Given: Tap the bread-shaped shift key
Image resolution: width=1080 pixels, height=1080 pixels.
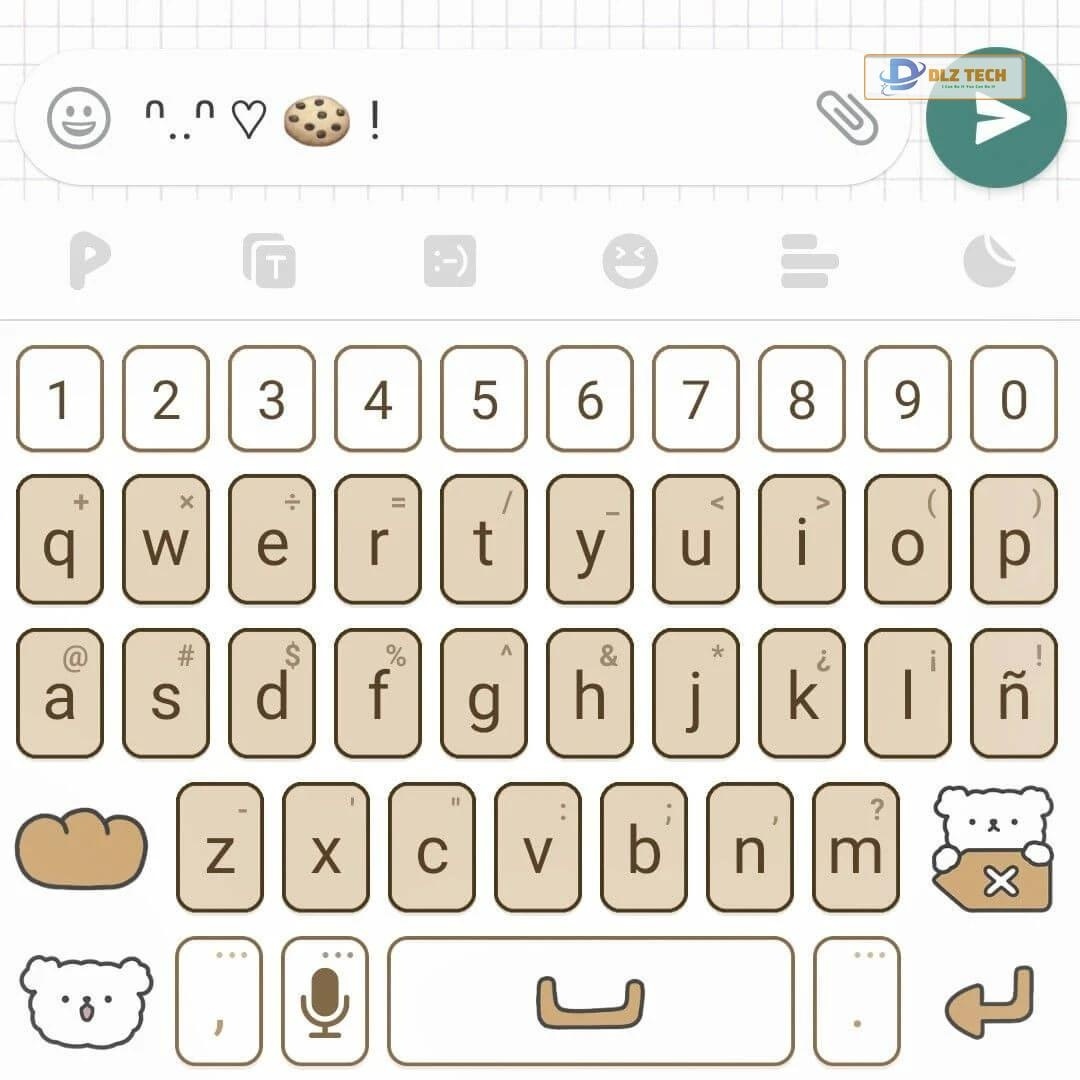Looking at the screenshot, I should [x=81, y=850].
